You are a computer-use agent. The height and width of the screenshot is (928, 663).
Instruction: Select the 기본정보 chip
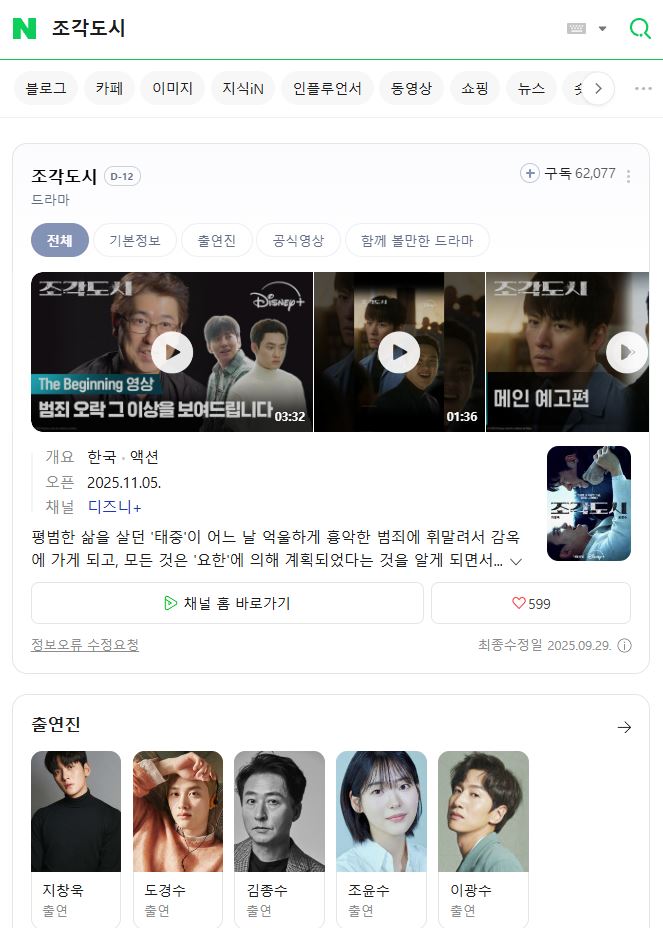pos(135,240)
